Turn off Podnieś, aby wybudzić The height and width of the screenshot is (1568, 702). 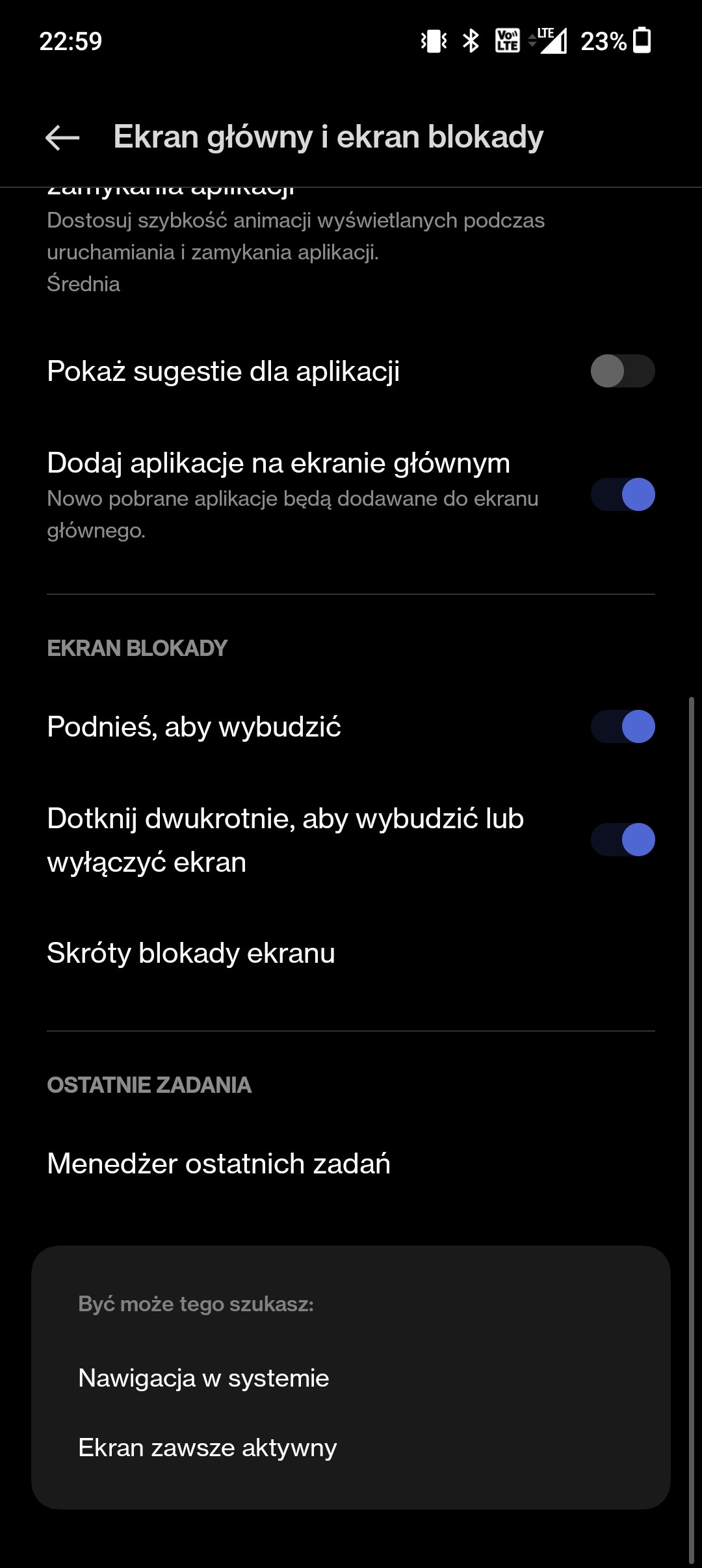(x=622, y=727)
